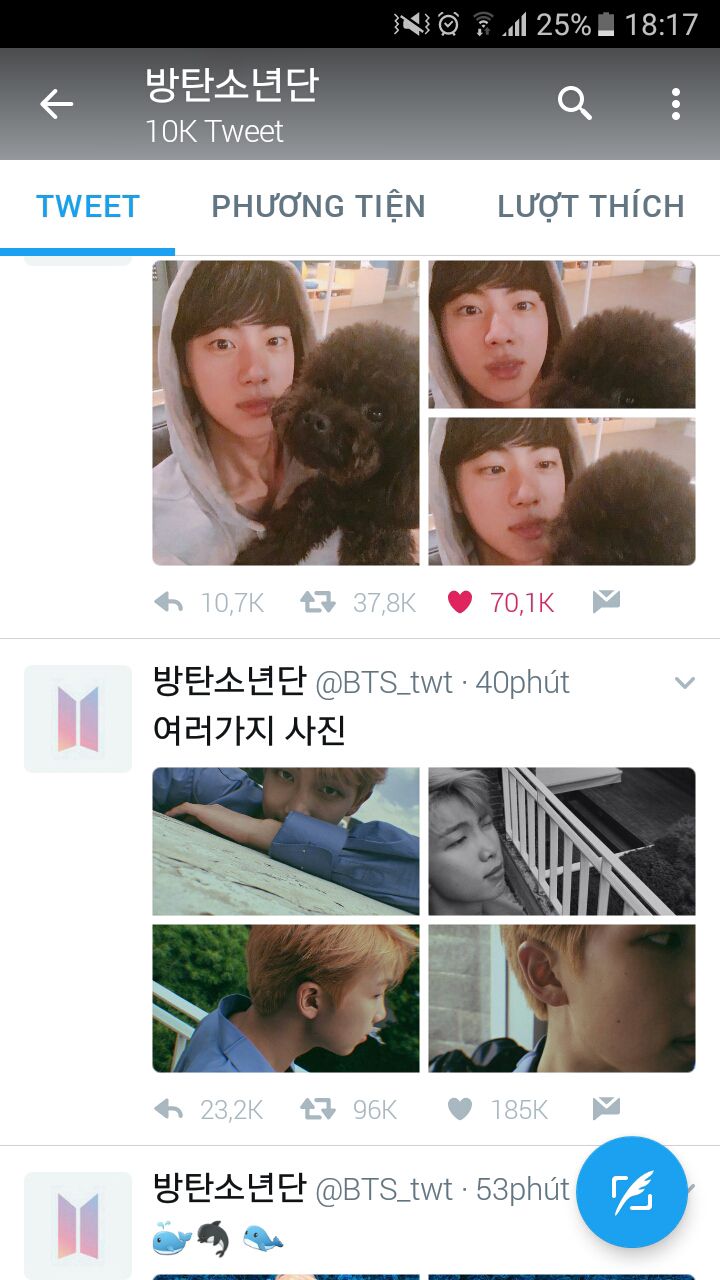
Task: Open the avatar on the 40phút tweet
Action: pyautogui.click(x=78, y=718)
